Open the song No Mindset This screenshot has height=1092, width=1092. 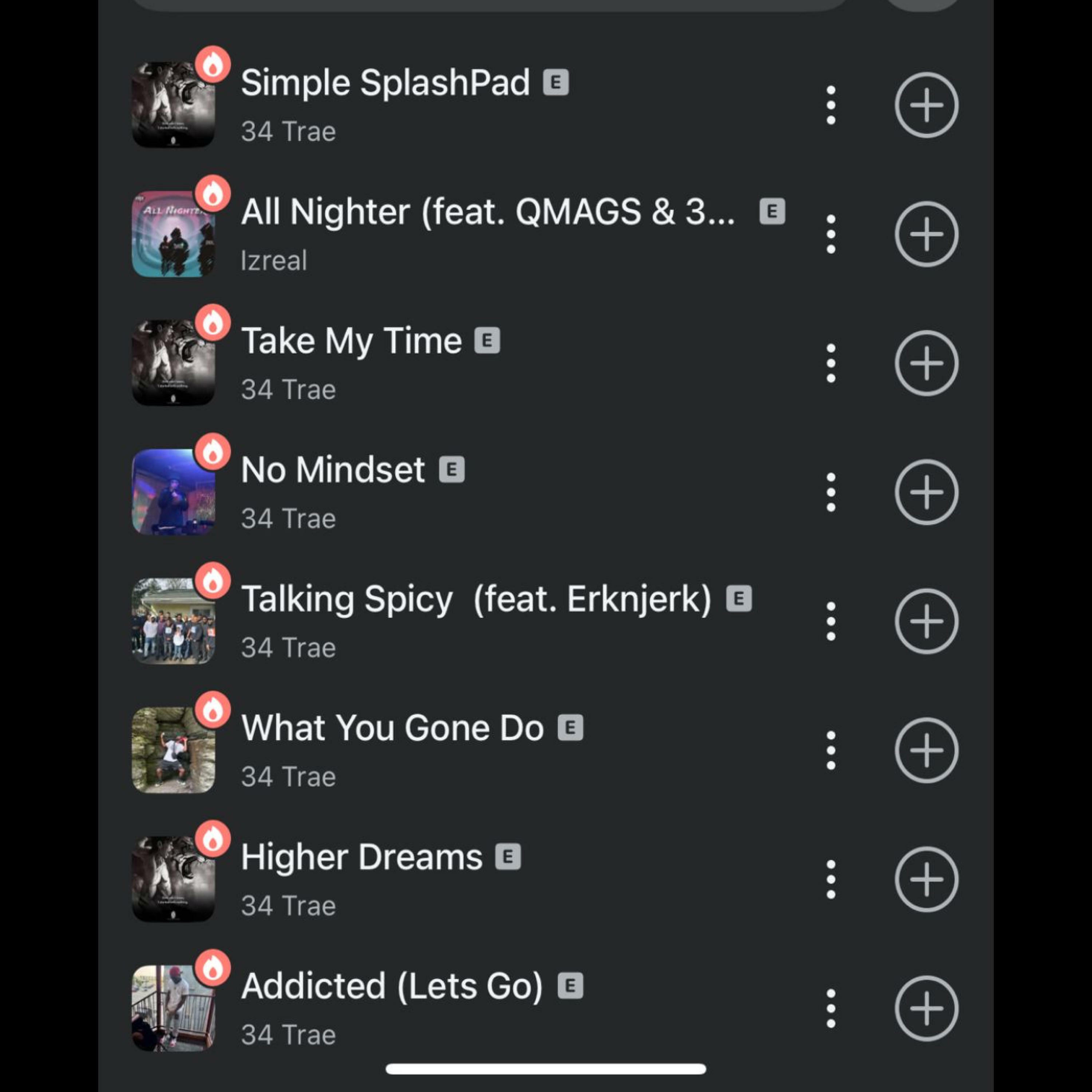click(x=333, y=470)
